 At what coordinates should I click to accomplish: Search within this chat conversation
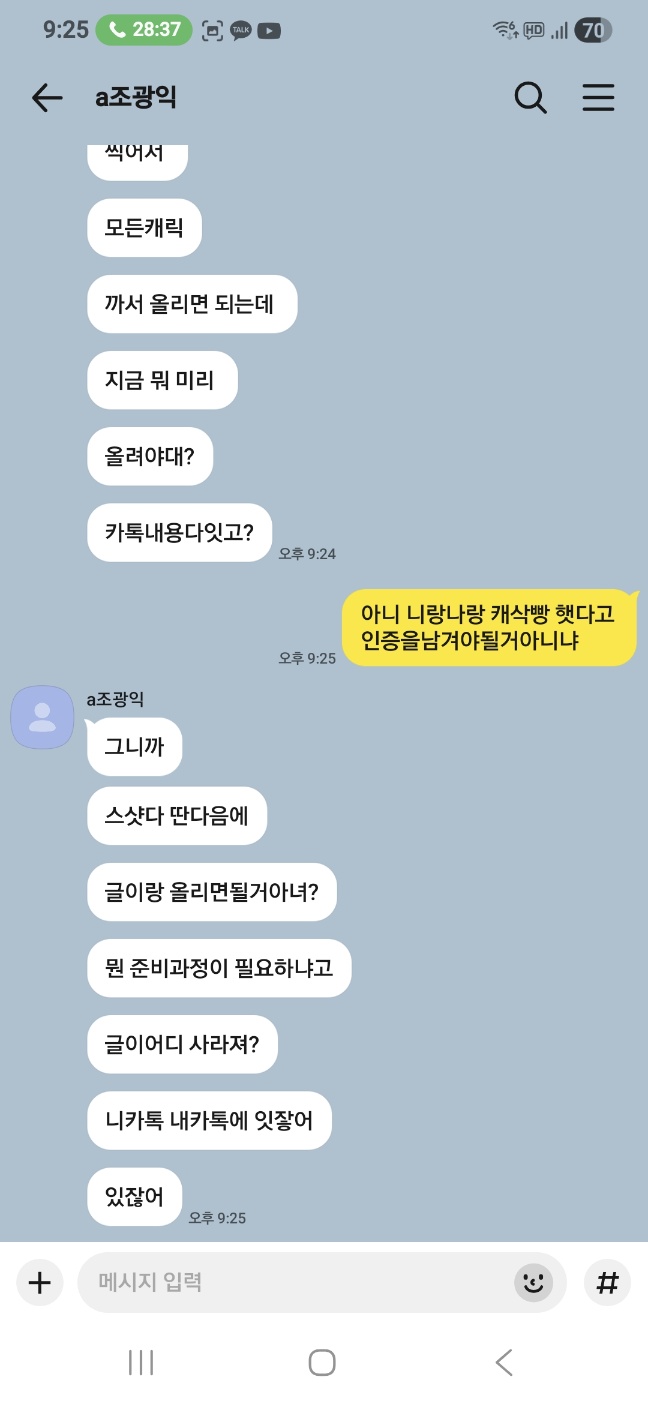click(x=530, y=97)
